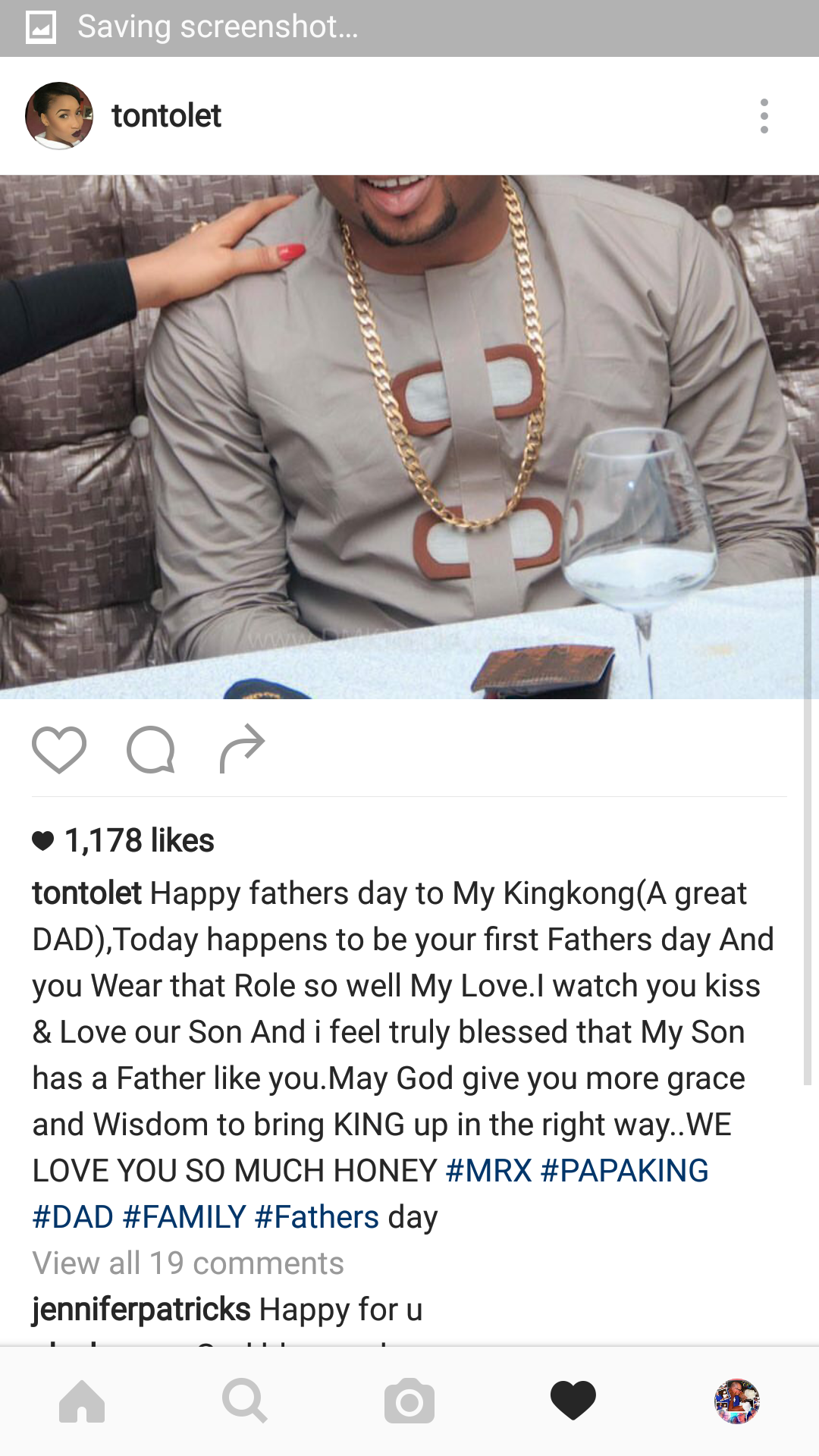The width and height of the screenshot is (819, 1456).
Task: Open the post overflow menu
Action: pyautogui.click(x=764, y=116)
